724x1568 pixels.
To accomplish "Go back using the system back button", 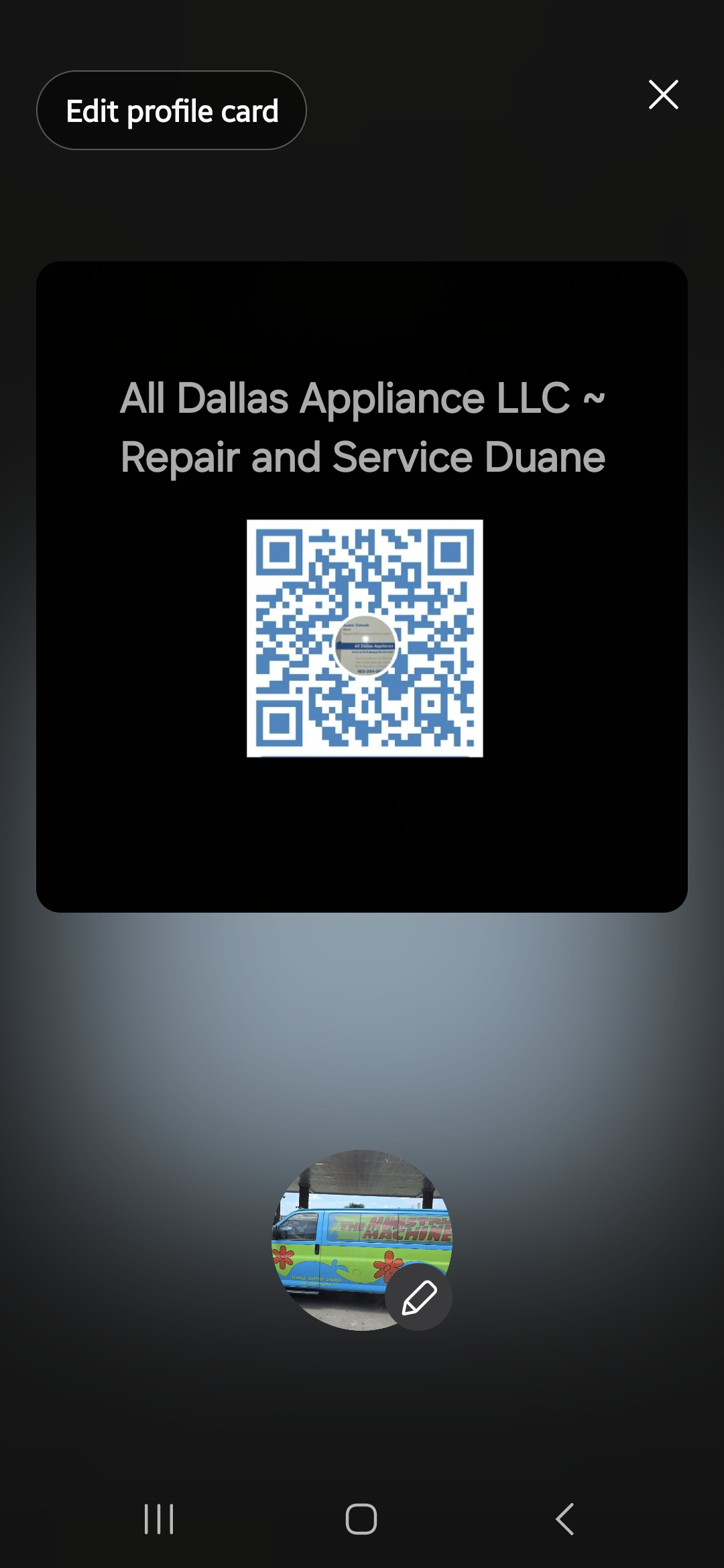I will click(x=565, y=1518).
